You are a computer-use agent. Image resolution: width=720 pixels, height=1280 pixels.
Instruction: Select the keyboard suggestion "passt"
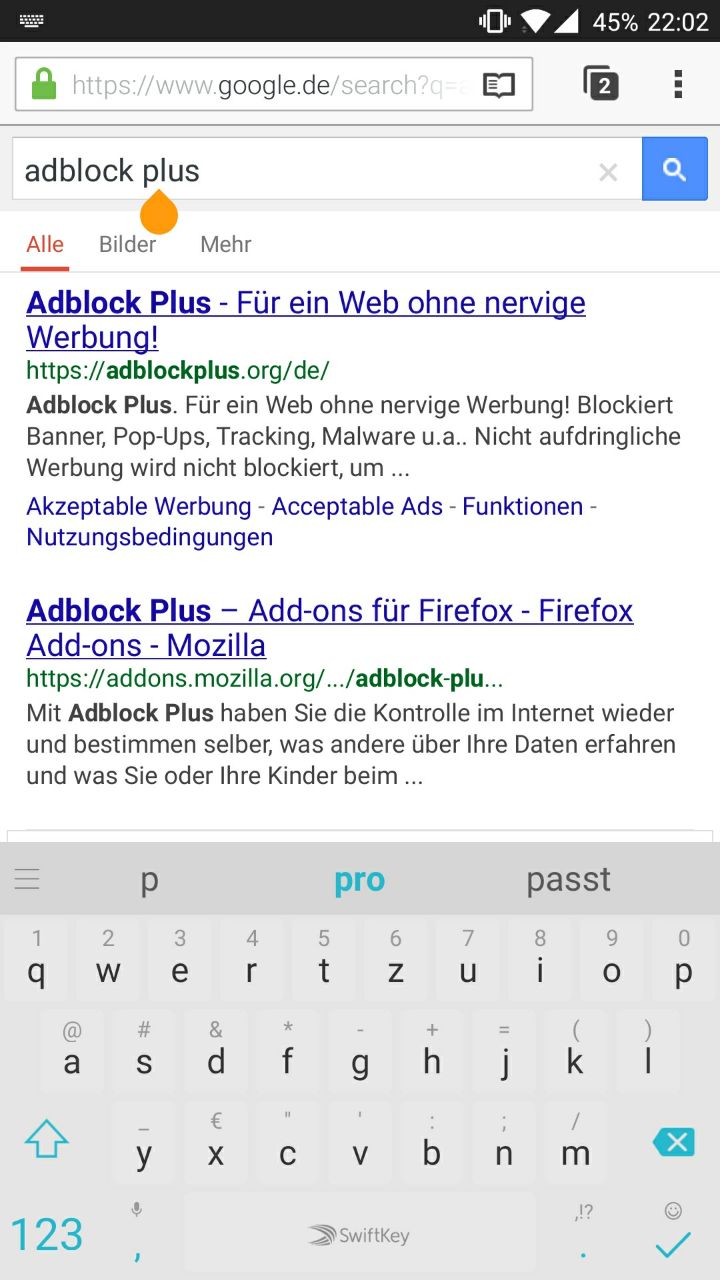[568, 880]
